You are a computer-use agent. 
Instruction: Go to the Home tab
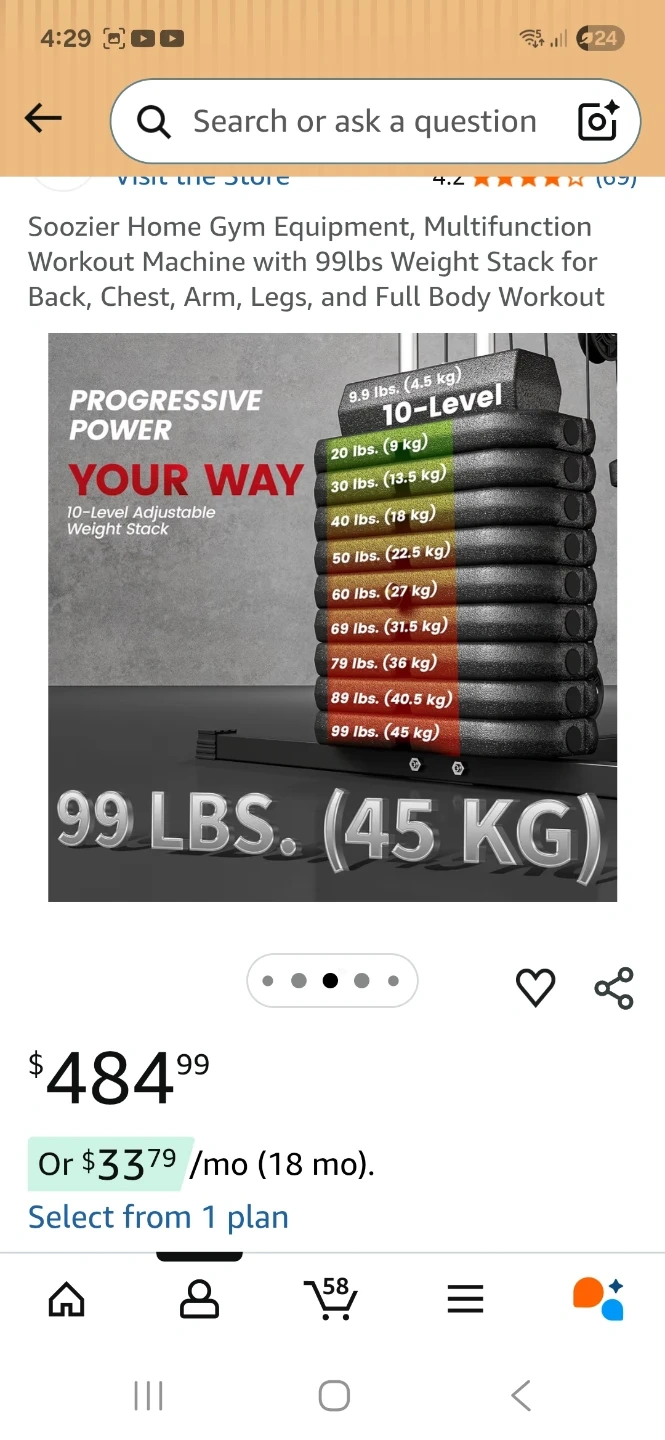pos(67,1299)
